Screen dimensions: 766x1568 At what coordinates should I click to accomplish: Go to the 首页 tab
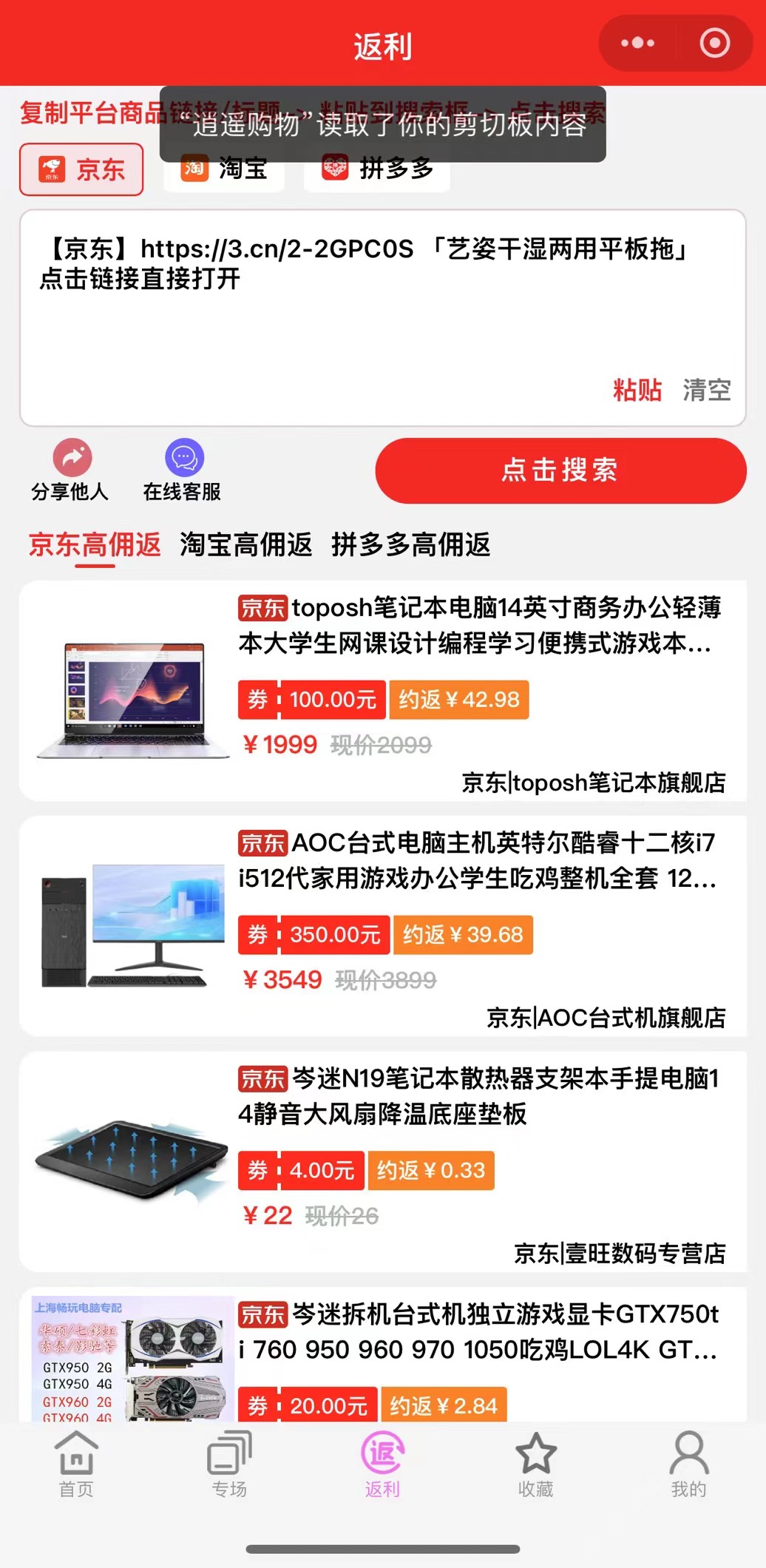[x=76, y=1464]
